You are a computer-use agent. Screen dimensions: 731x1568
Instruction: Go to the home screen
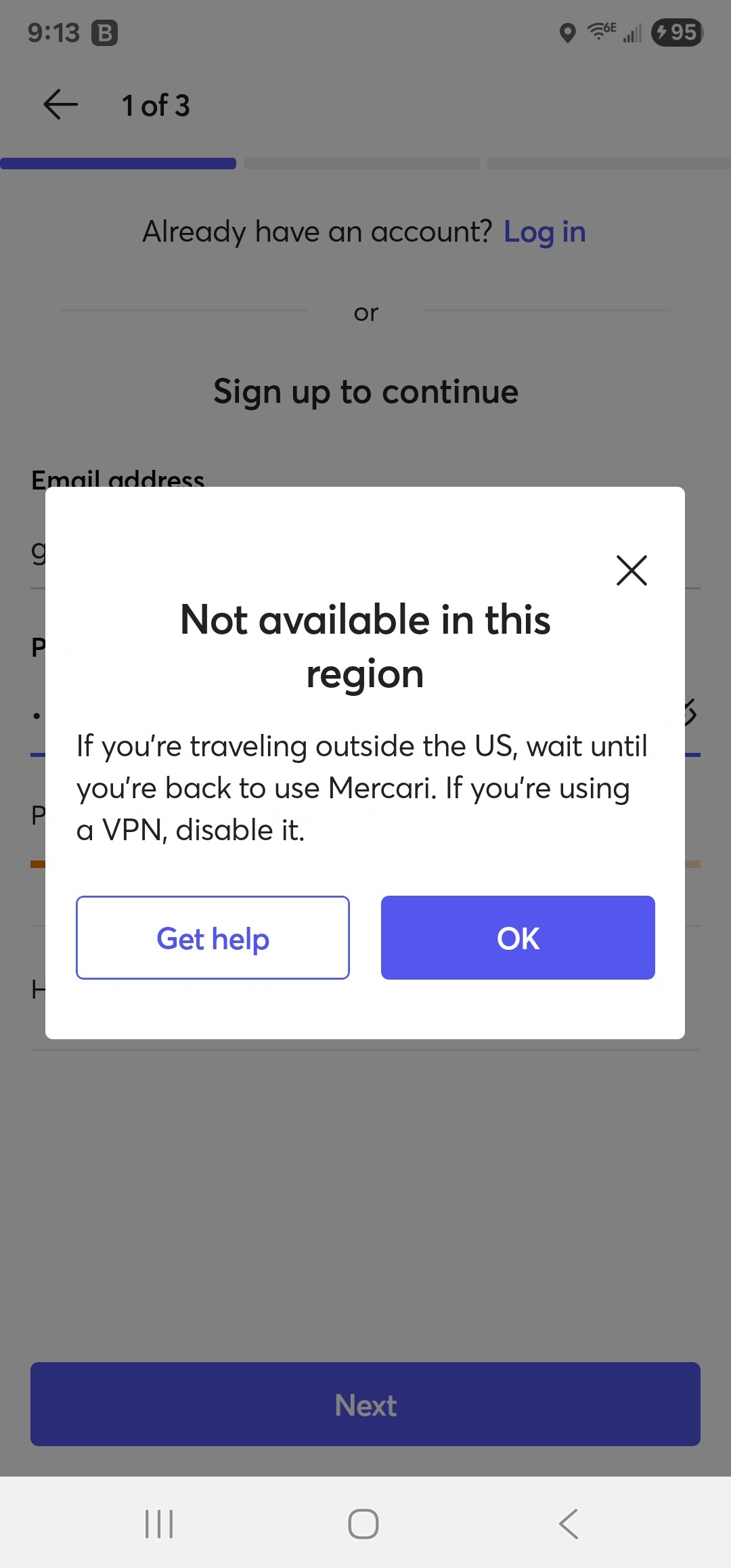(363, 1523)
